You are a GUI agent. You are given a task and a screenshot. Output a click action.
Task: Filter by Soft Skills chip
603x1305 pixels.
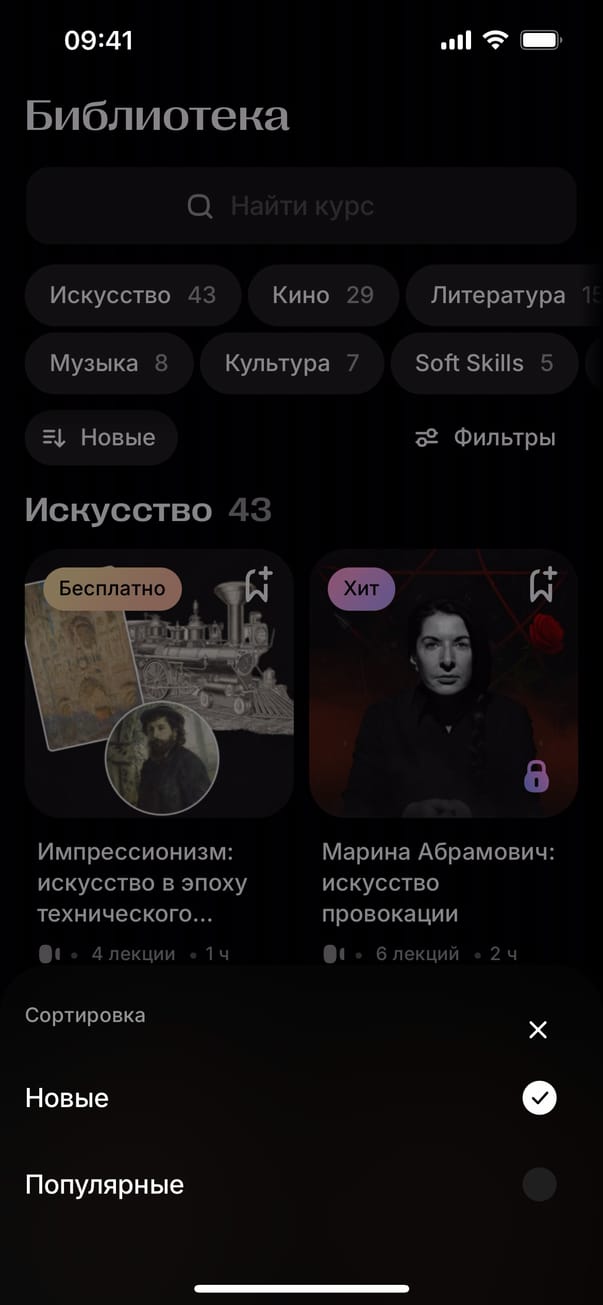pyautogui.click(x=483, y=363)
